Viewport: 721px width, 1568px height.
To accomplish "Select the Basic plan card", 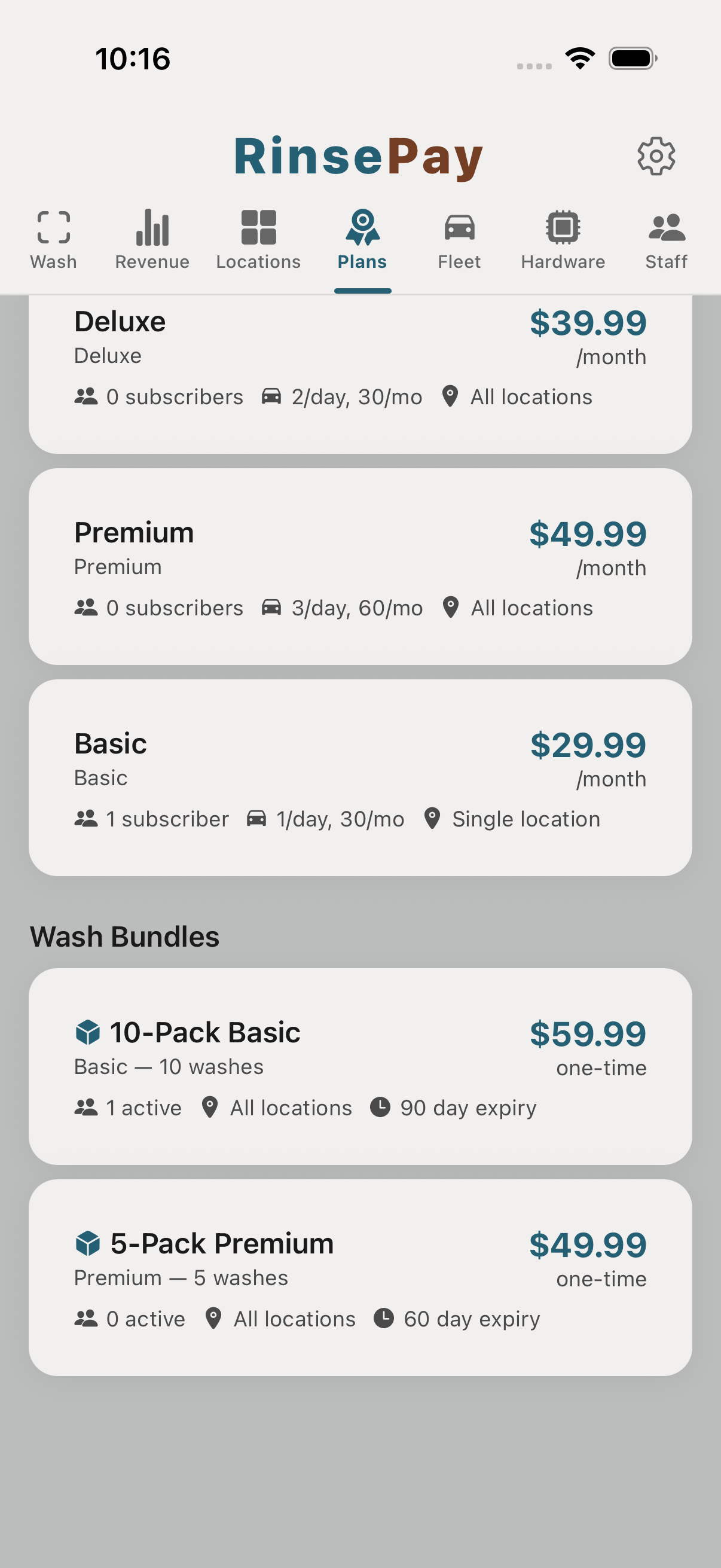I will pyautogui.click(x=360, y=778).
